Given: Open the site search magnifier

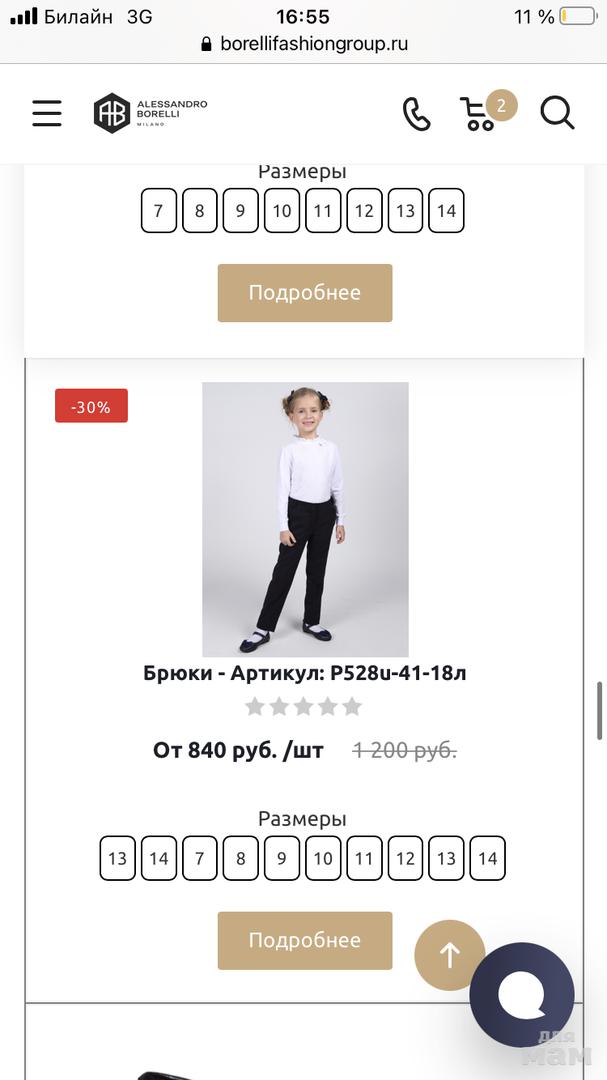Looking at the screenshot, I should [x=557, y=113].
